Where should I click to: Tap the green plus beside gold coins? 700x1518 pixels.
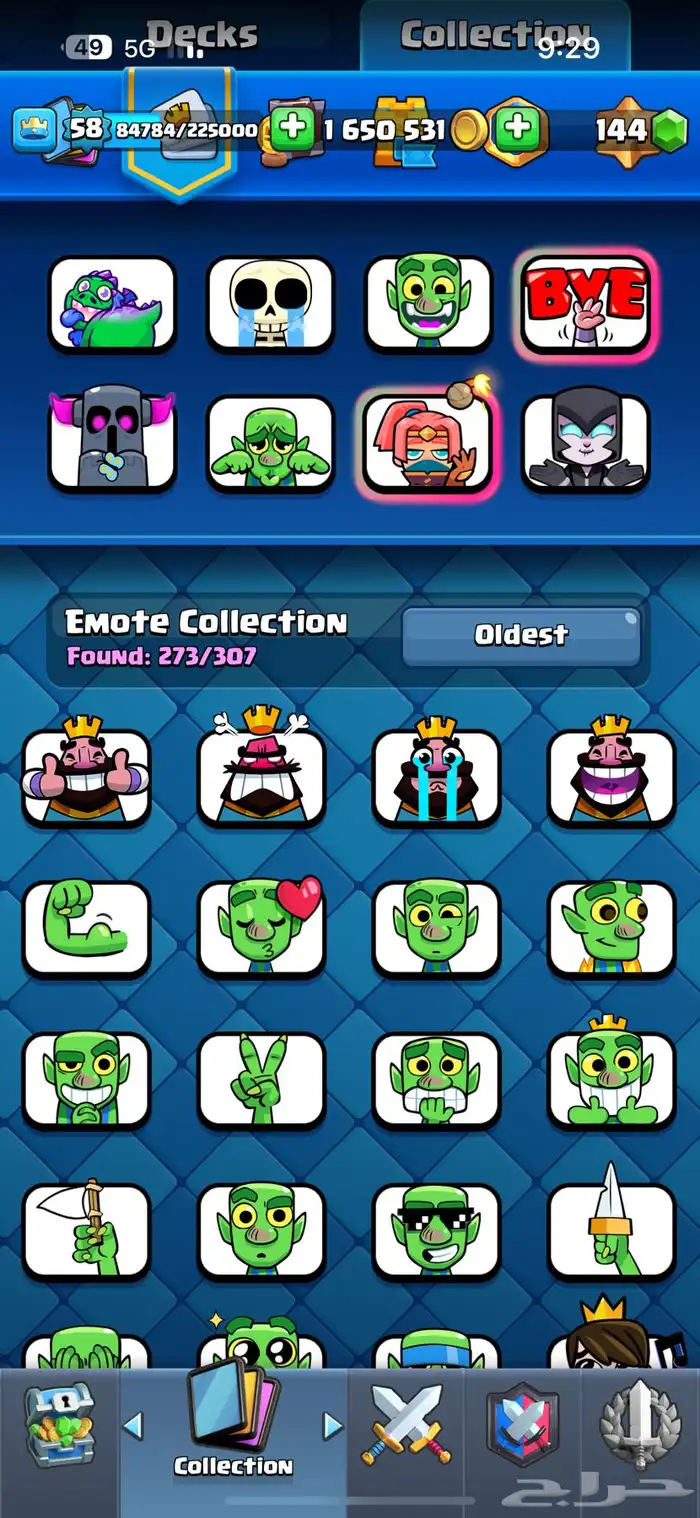(517, 129)
